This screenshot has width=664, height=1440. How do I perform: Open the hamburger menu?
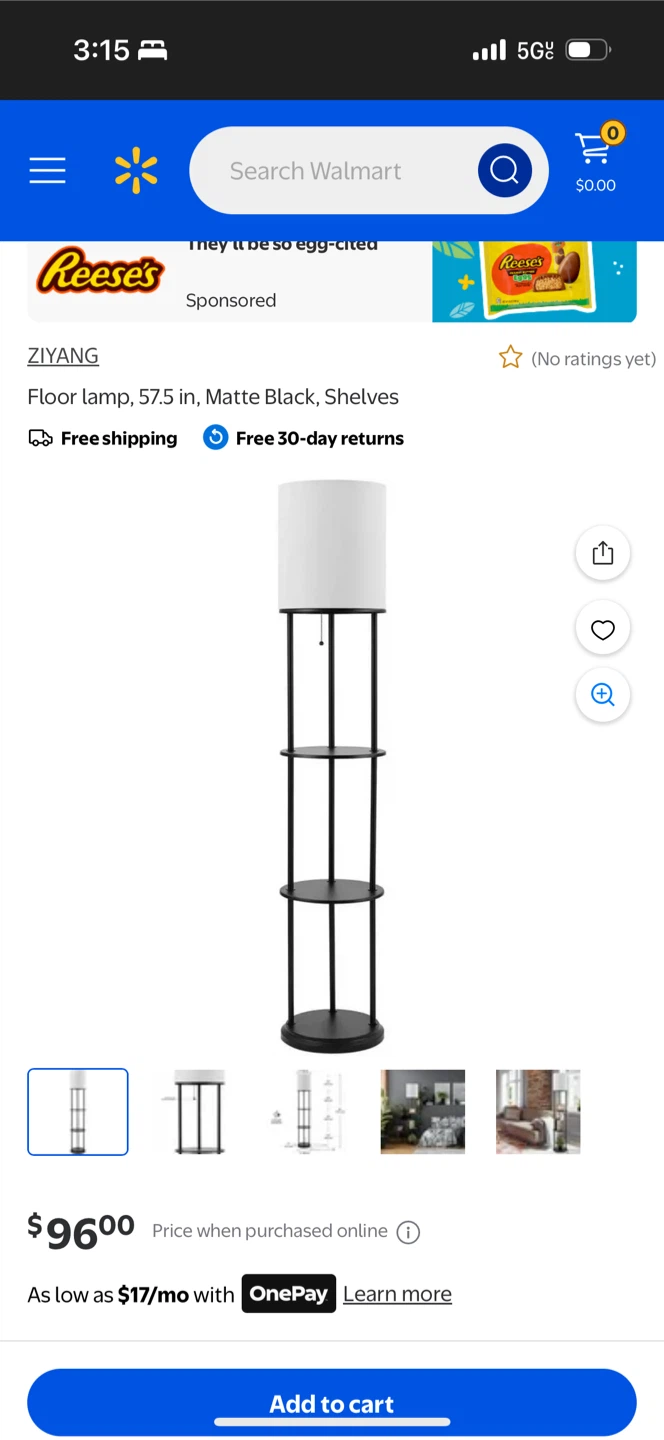[x=47, y=171]
